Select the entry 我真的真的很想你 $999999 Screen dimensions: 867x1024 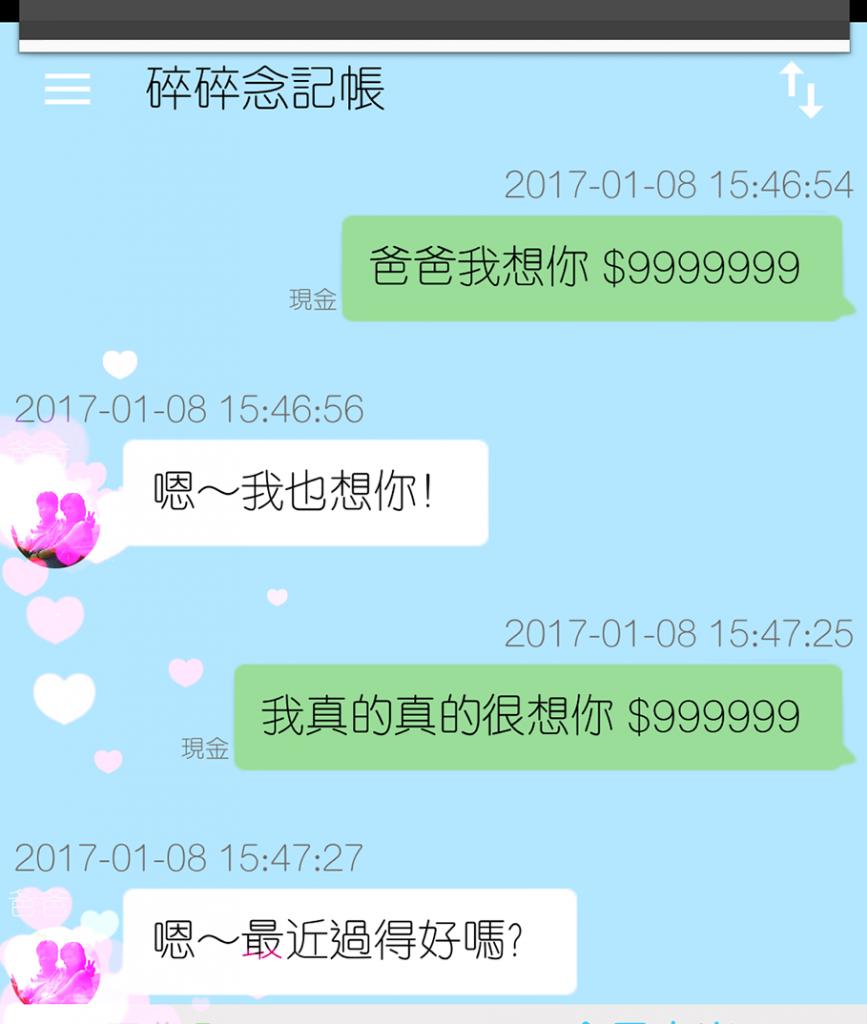tap(538, 717)
